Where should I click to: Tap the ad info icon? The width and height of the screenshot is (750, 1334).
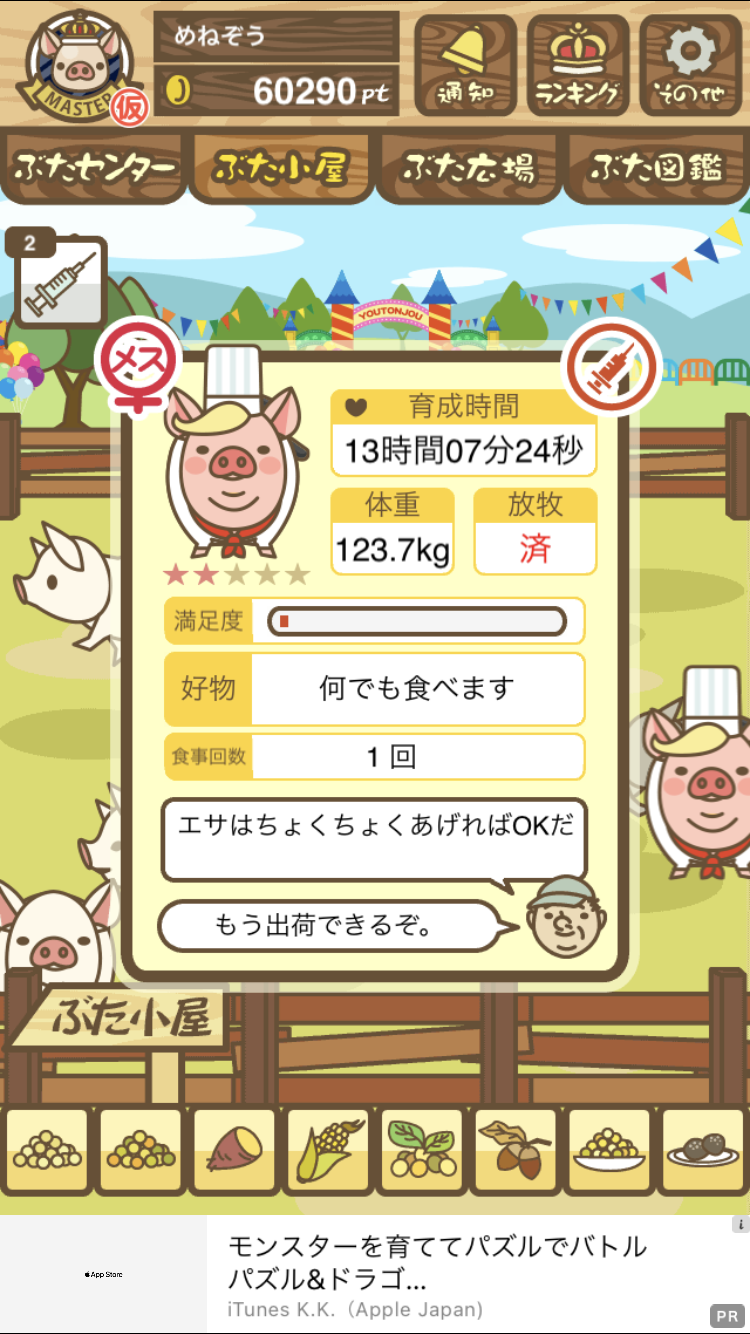click(x=740, y=1224)
